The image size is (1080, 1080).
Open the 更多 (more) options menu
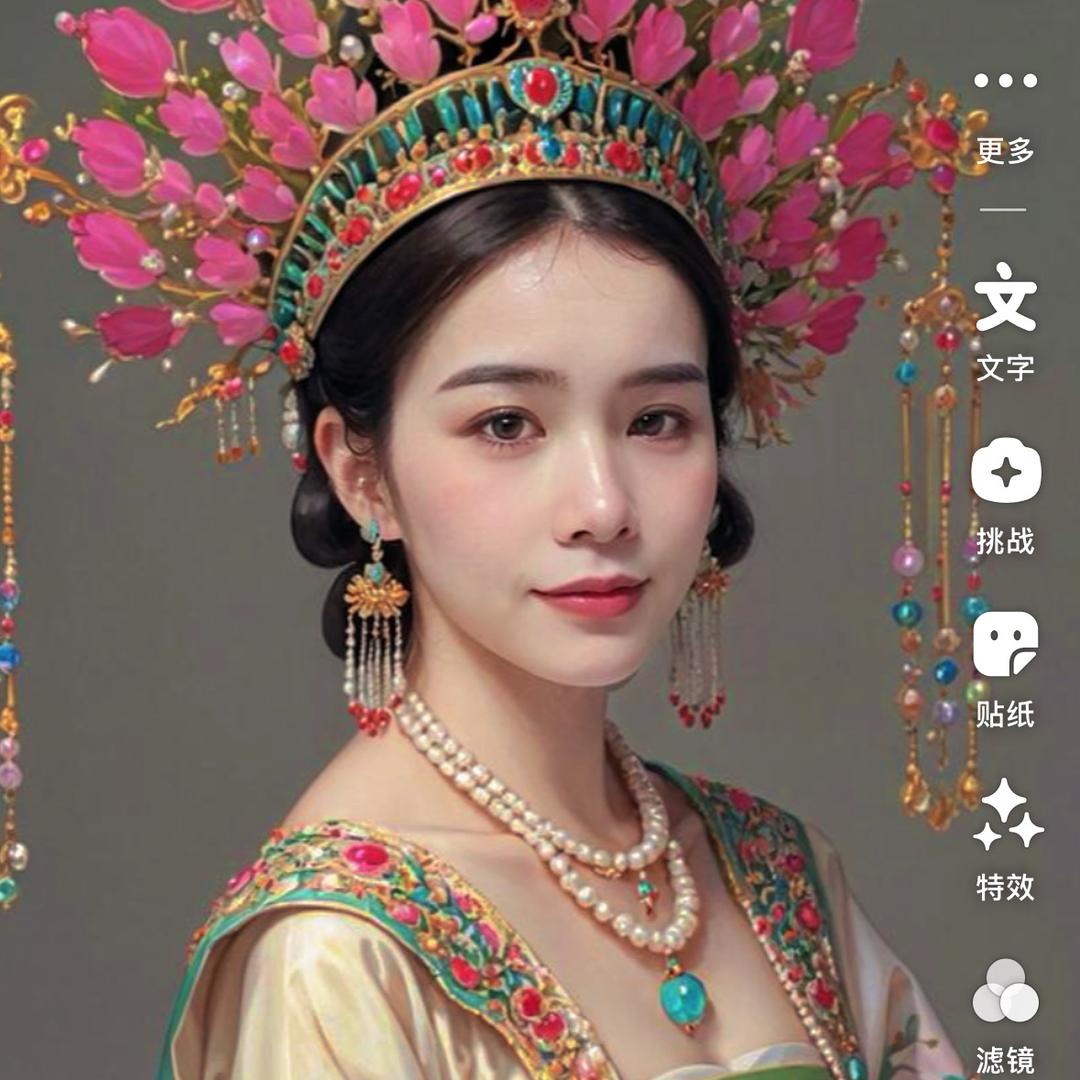point(1006,82)
